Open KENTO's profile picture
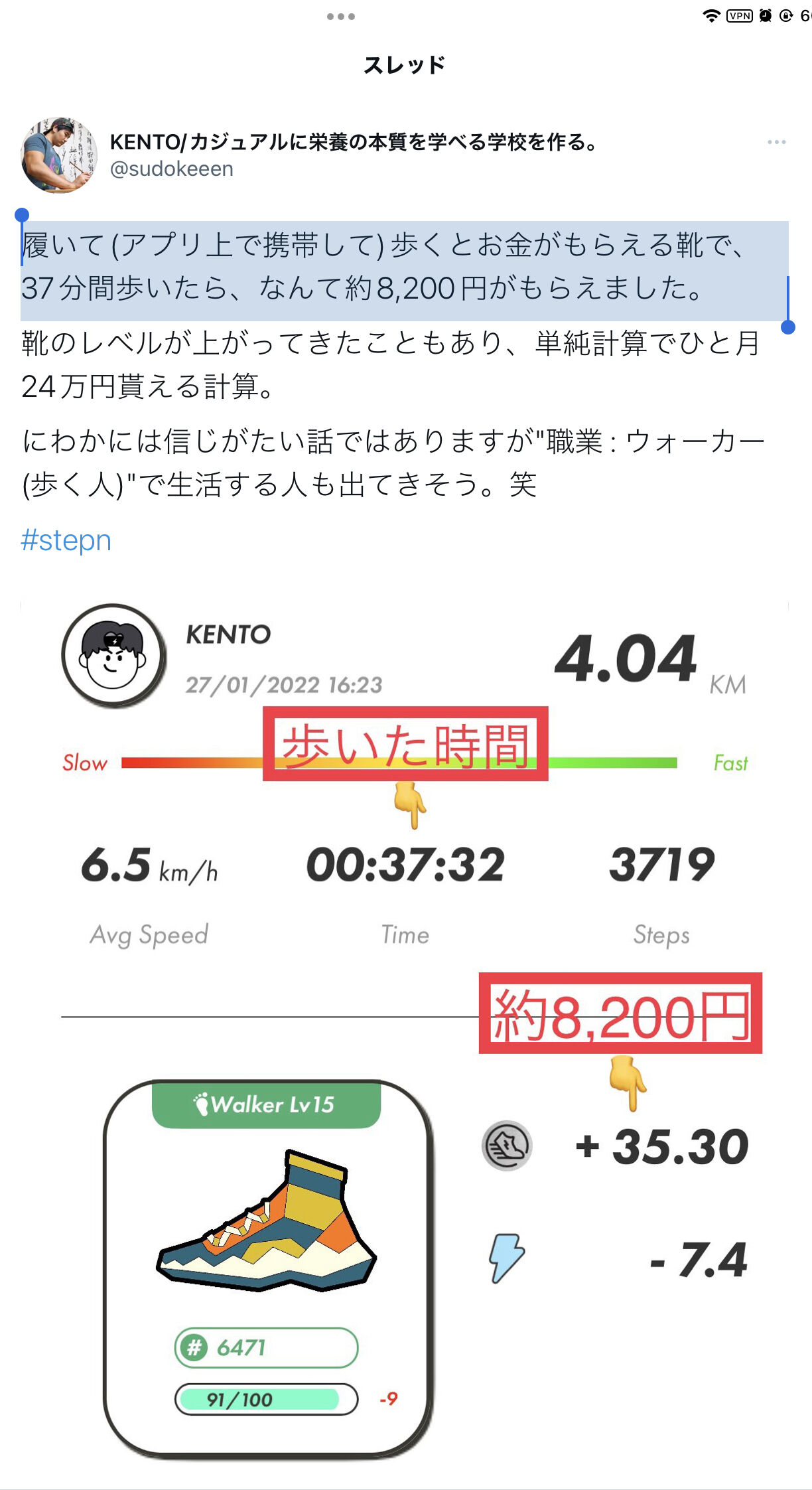 [x=60, y=156]
